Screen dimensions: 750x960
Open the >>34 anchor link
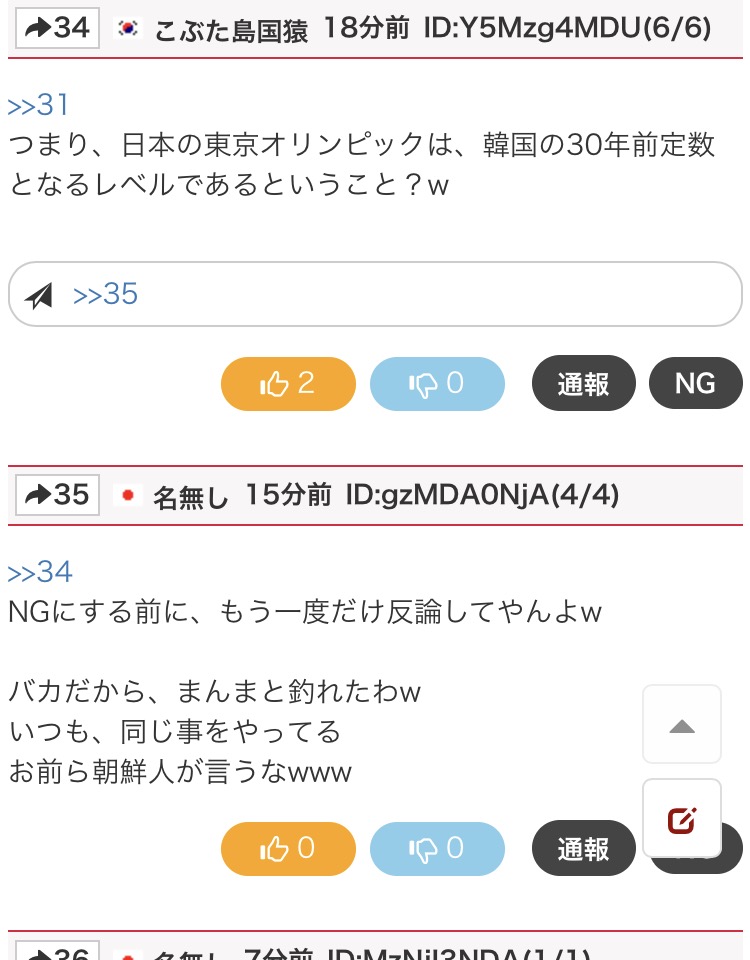point(40,572)
